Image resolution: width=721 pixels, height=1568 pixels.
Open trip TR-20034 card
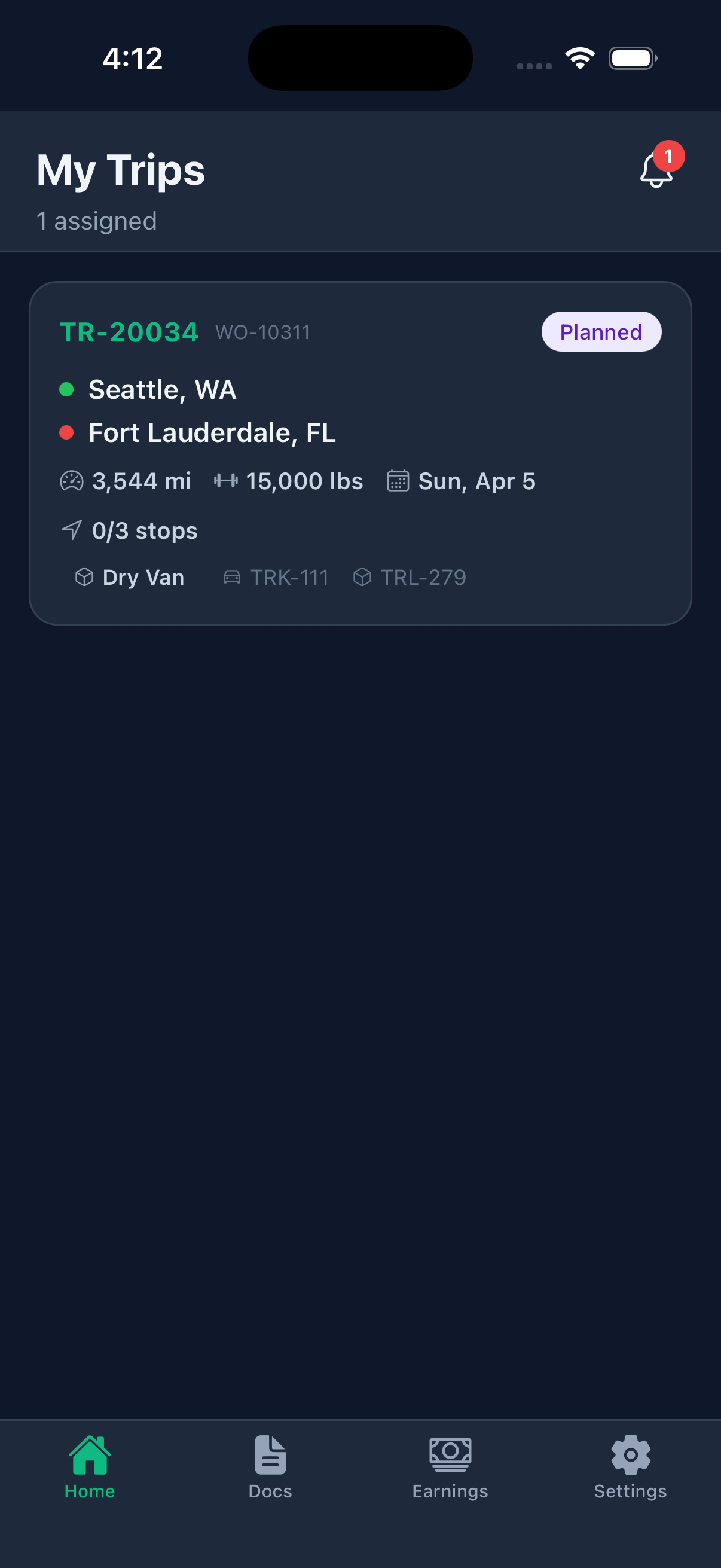click(360, 453)
